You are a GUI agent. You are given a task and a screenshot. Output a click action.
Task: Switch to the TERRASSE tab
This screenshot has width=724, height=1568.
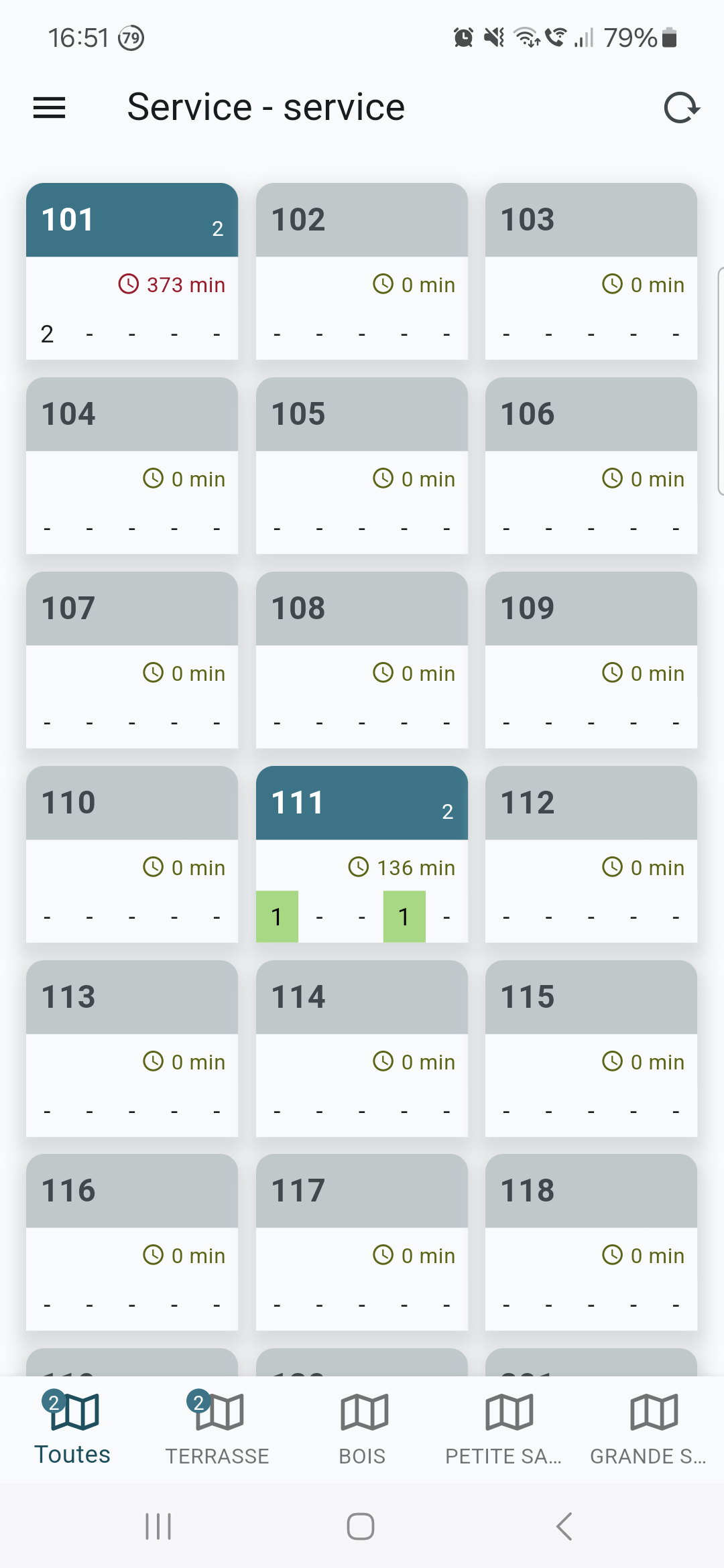(217, 1429)
